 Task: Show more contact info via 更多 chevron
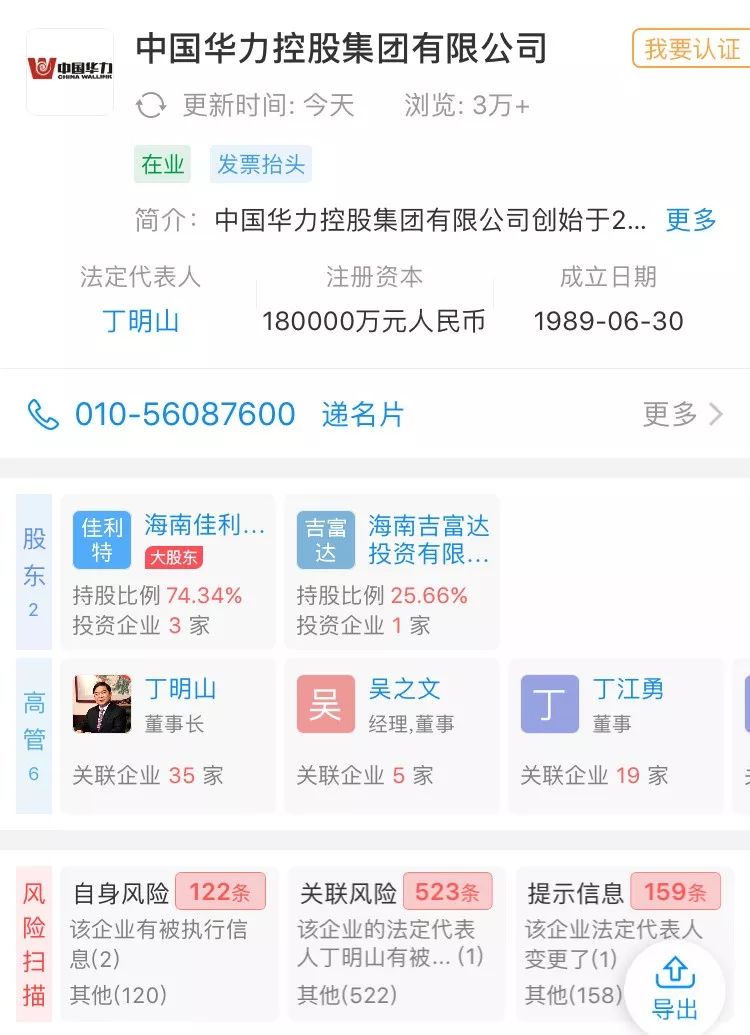[683, 414]
